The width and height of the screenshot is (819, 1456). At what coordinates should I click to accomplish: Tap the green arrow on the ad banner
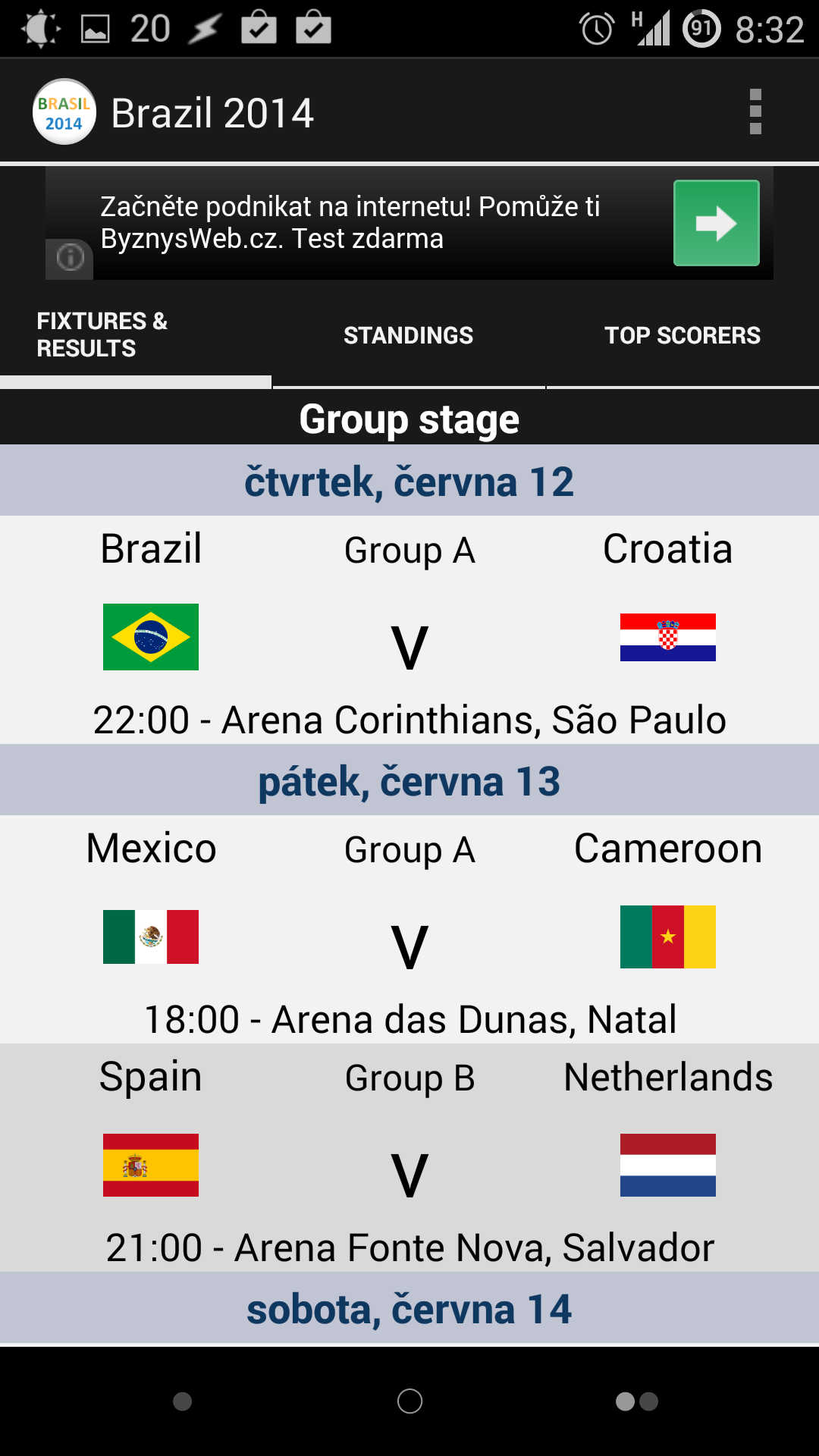717,223
